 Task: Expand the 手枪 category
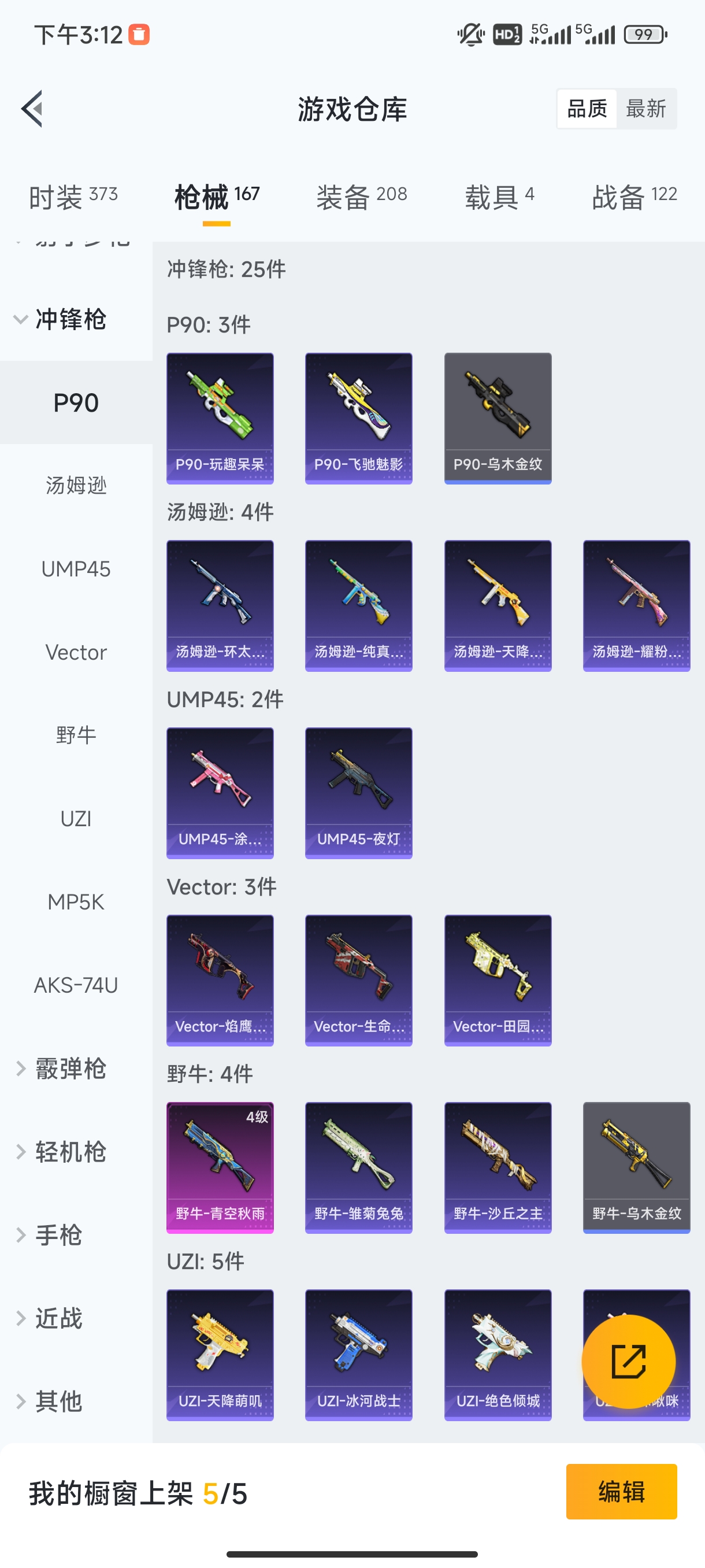pyautogui.click(x=58, y=1235)
